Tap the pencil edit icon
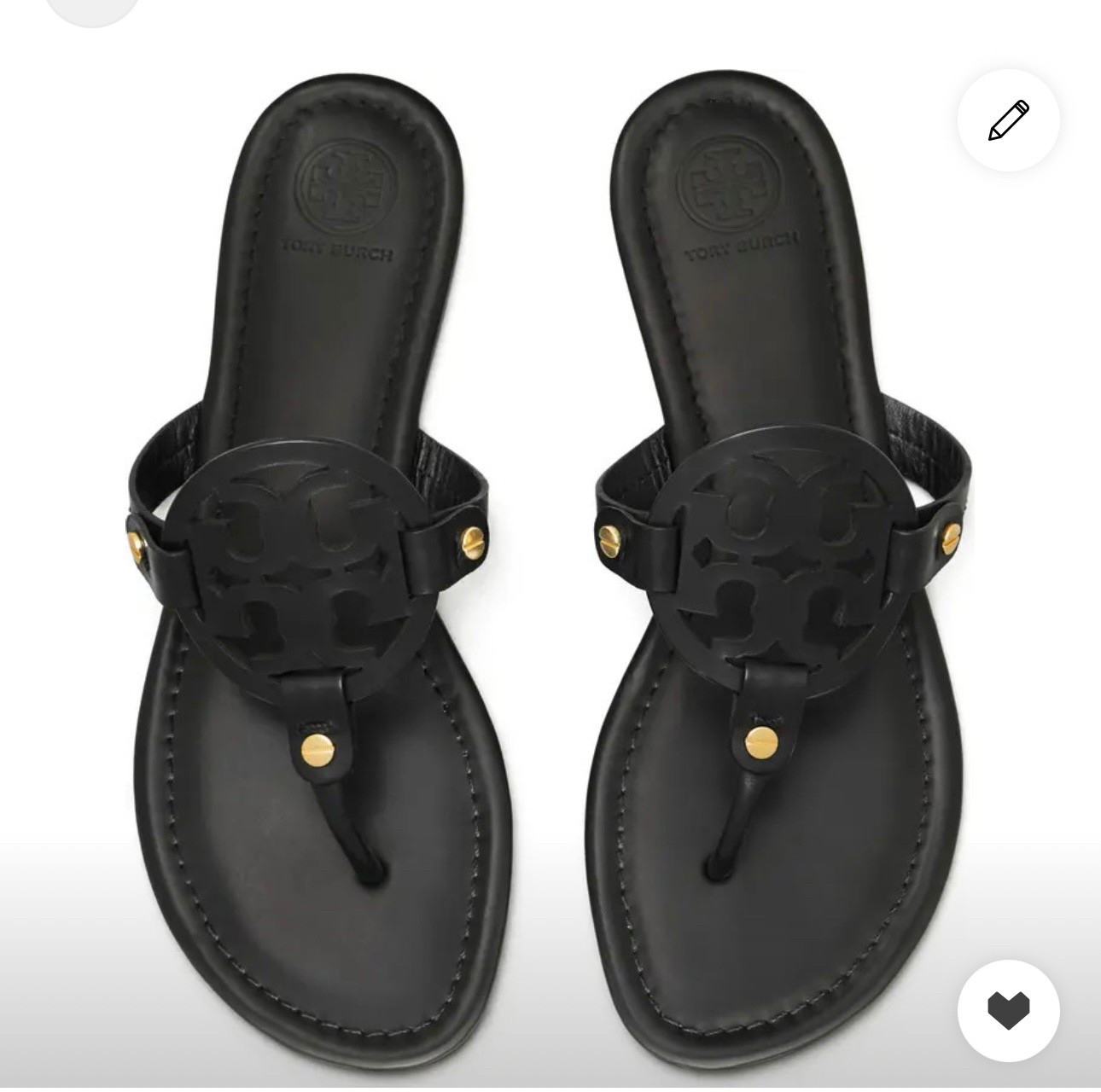Screen dimensions: 1101x1092 [1008, 120]
